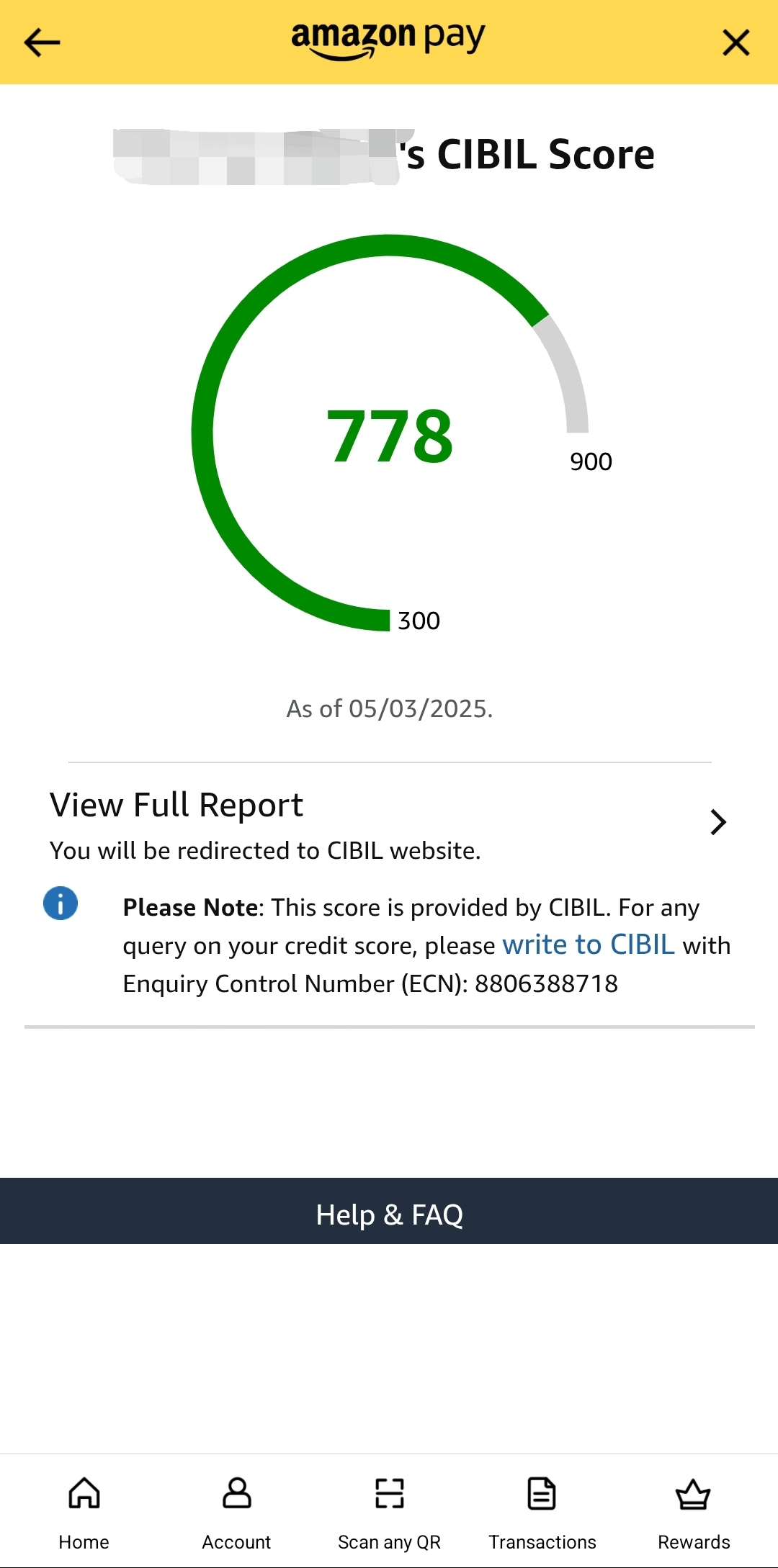Switch to the Transactions tab
Image resolution: width=778 pixels, height=1568 pixels.
[542, 1510]
